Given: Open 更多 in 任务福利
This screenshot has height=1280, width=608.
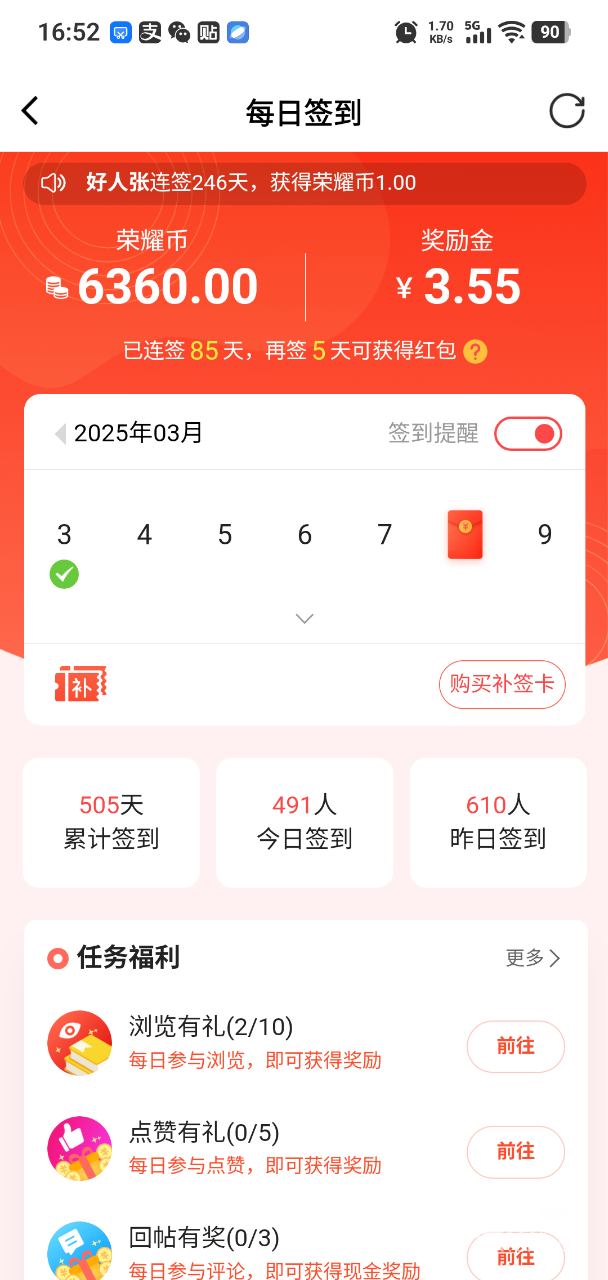Looking at the screenshot, I should point(533,958).
